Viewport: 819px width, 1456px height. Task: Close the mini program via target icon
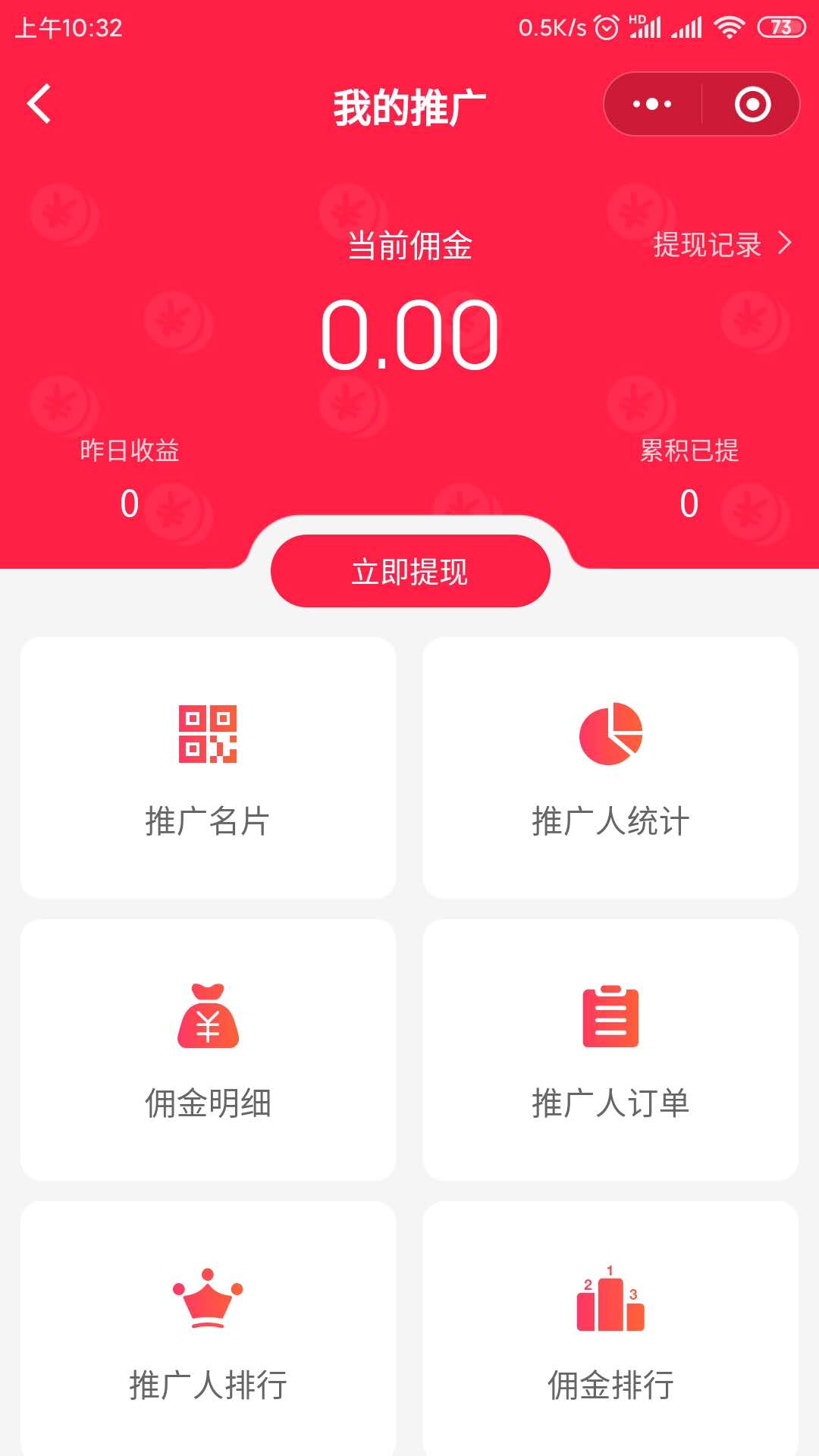click(752, 104)
